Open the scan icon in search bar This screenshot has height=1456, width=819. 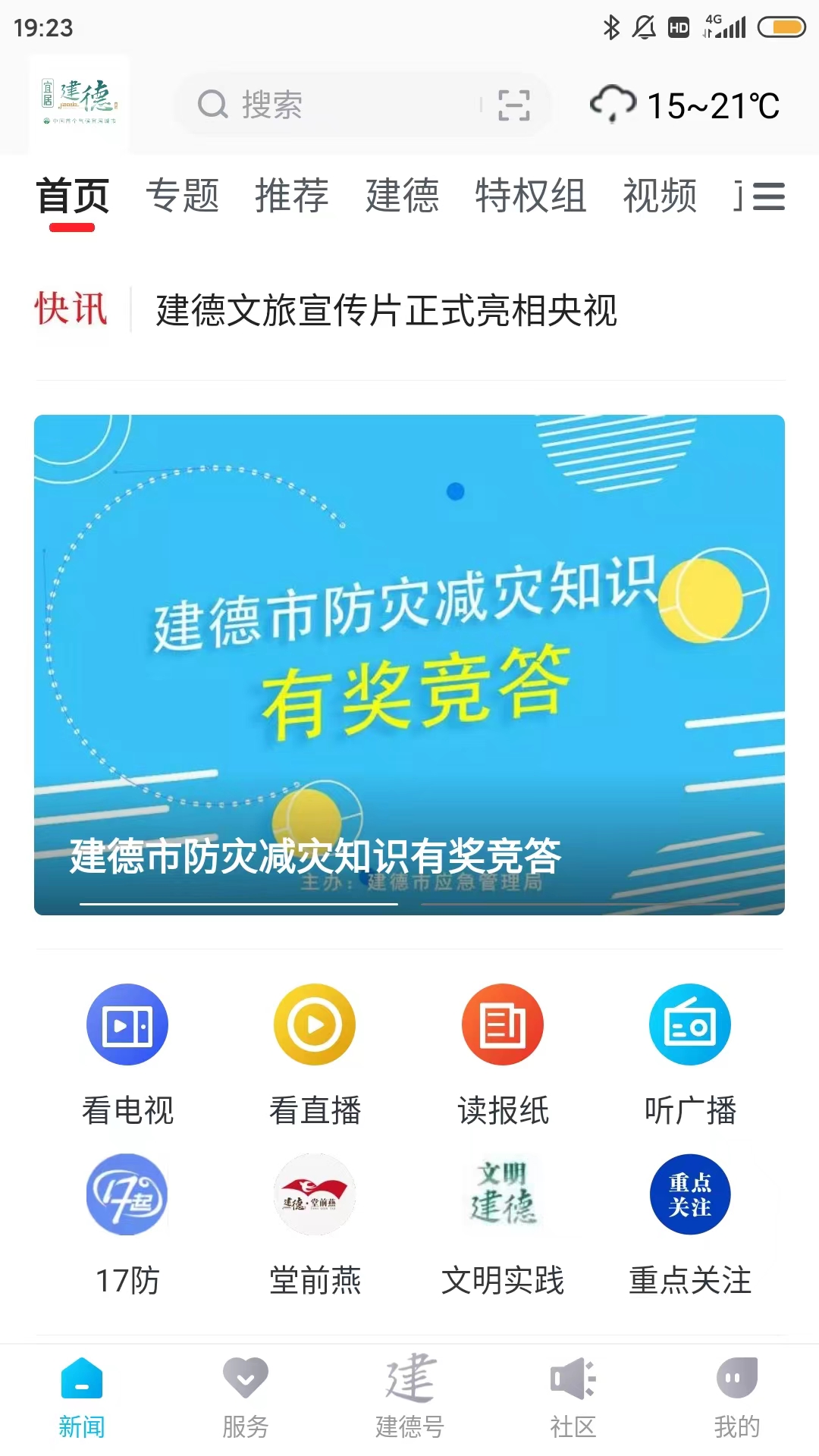click(513, 105)
